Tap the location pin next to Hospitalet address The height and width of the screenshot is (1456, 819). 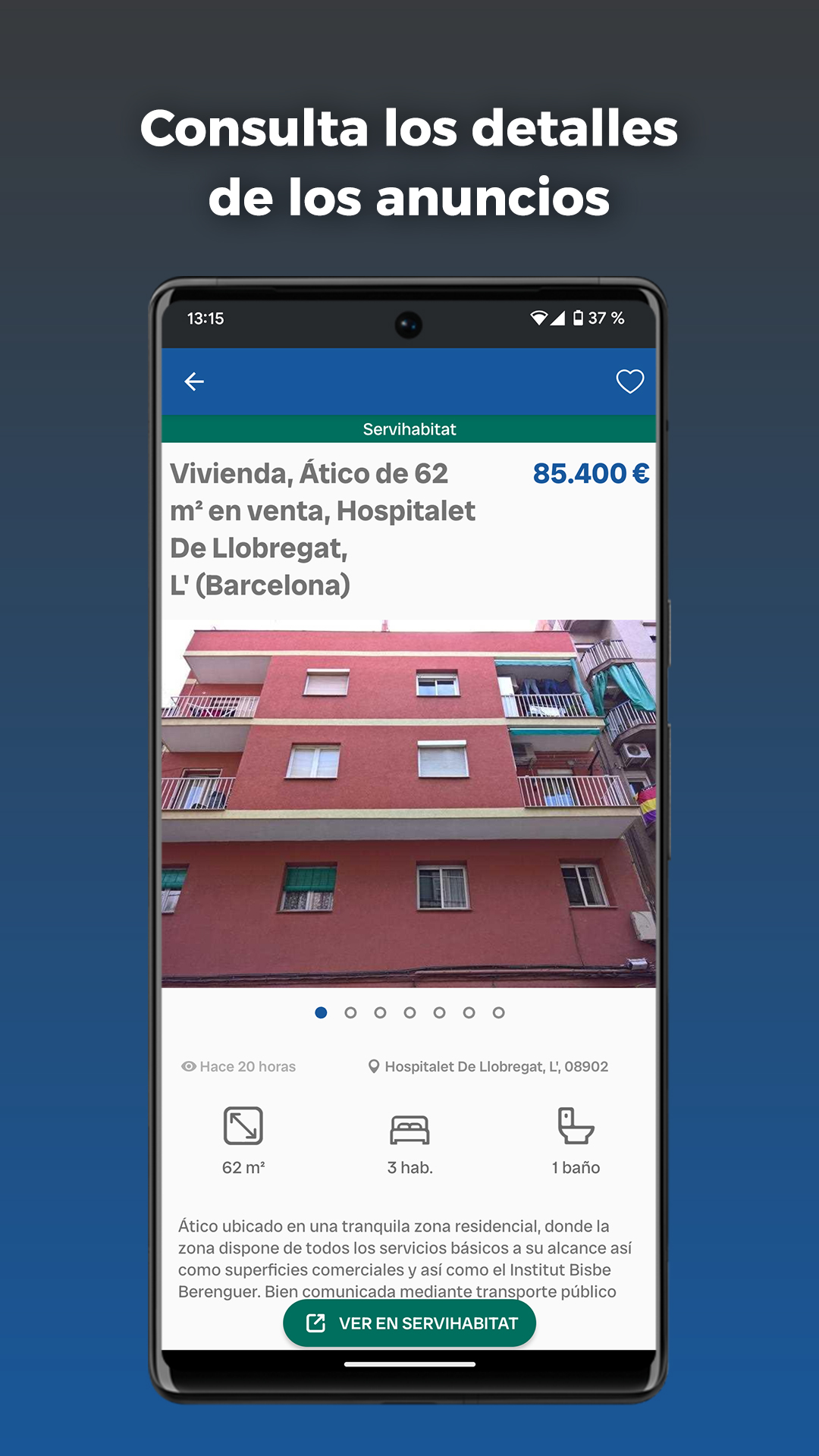(x=372, y=1065)
